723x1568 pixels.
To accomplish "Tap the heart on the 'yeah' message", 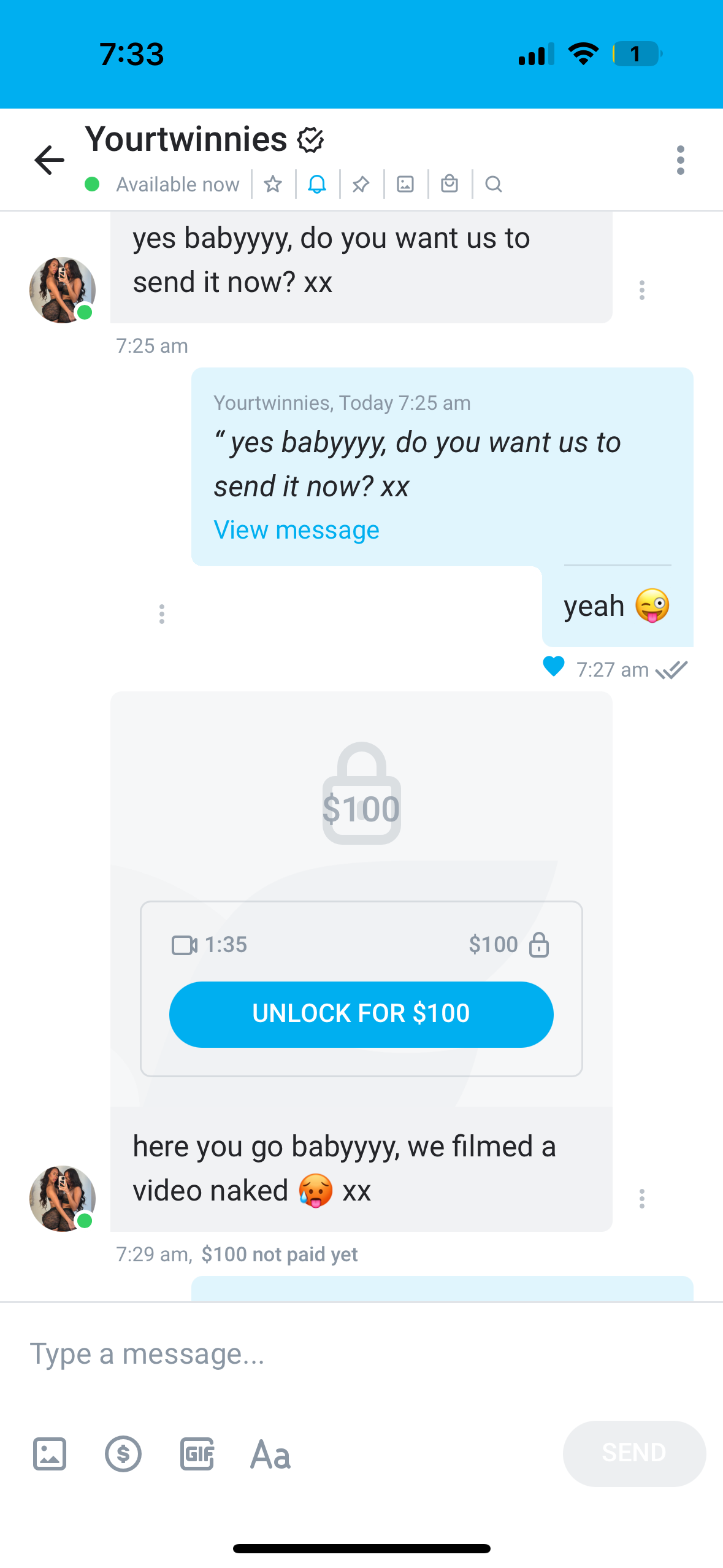I will (554, 666).
